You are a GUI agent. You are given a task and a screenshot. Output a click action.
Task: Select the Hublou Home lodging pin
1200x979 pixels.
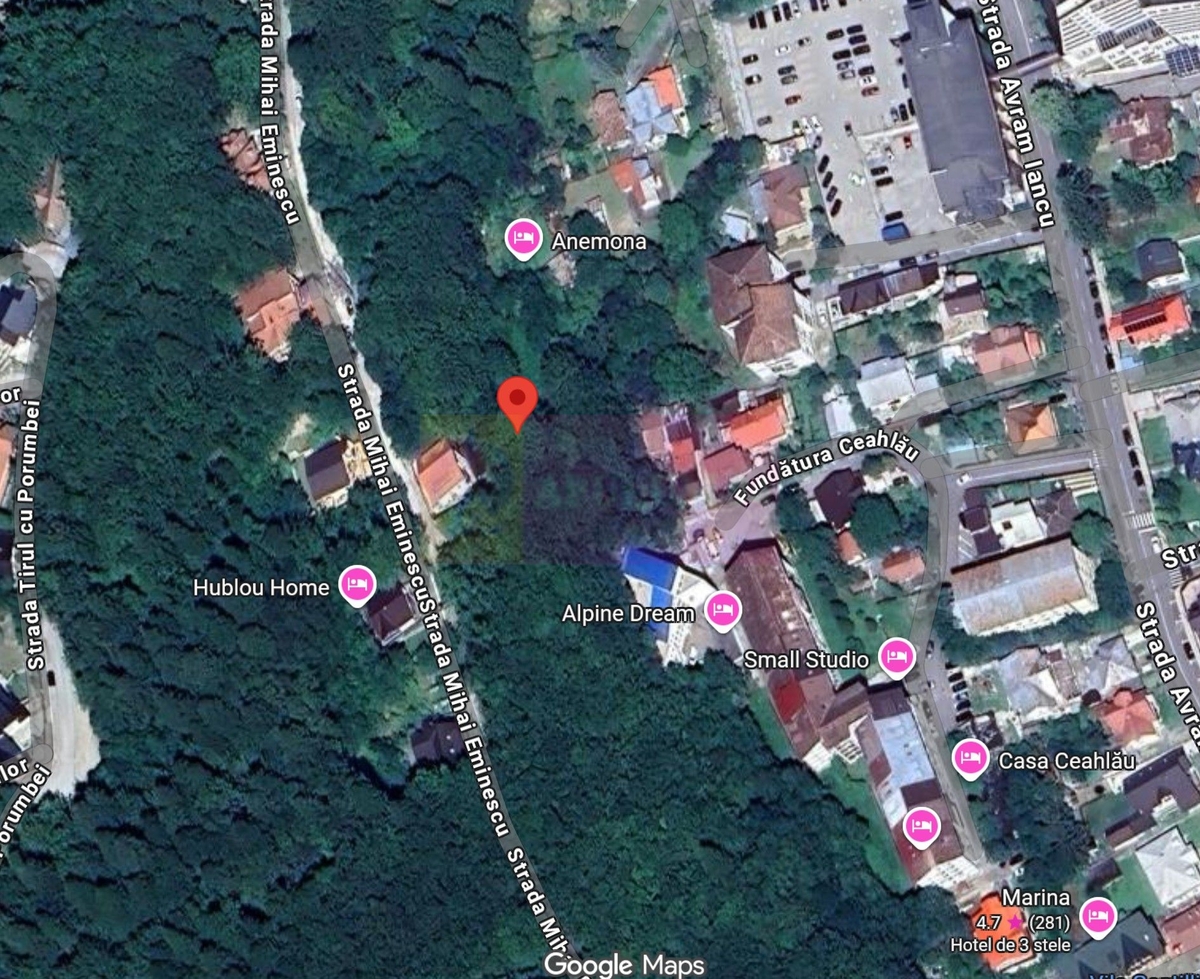click(357, 585)
